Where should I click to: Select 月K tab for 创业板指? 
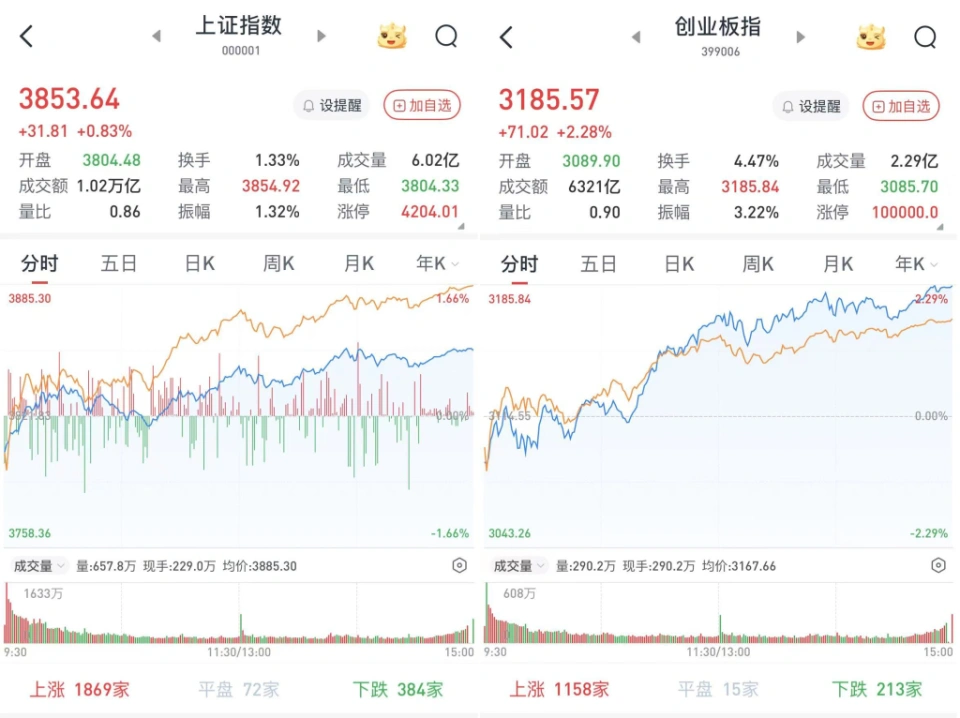coord(838,264)
